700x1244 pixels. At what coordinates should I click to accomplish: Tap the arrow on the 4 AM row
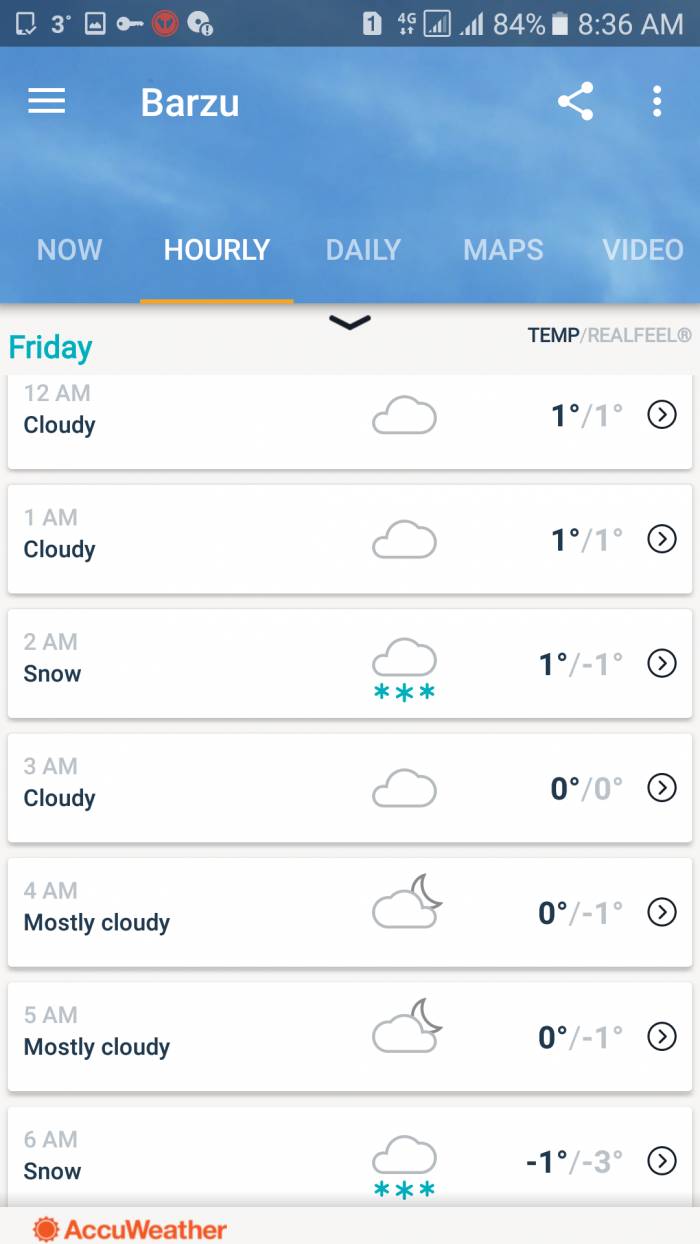point(662,912)
